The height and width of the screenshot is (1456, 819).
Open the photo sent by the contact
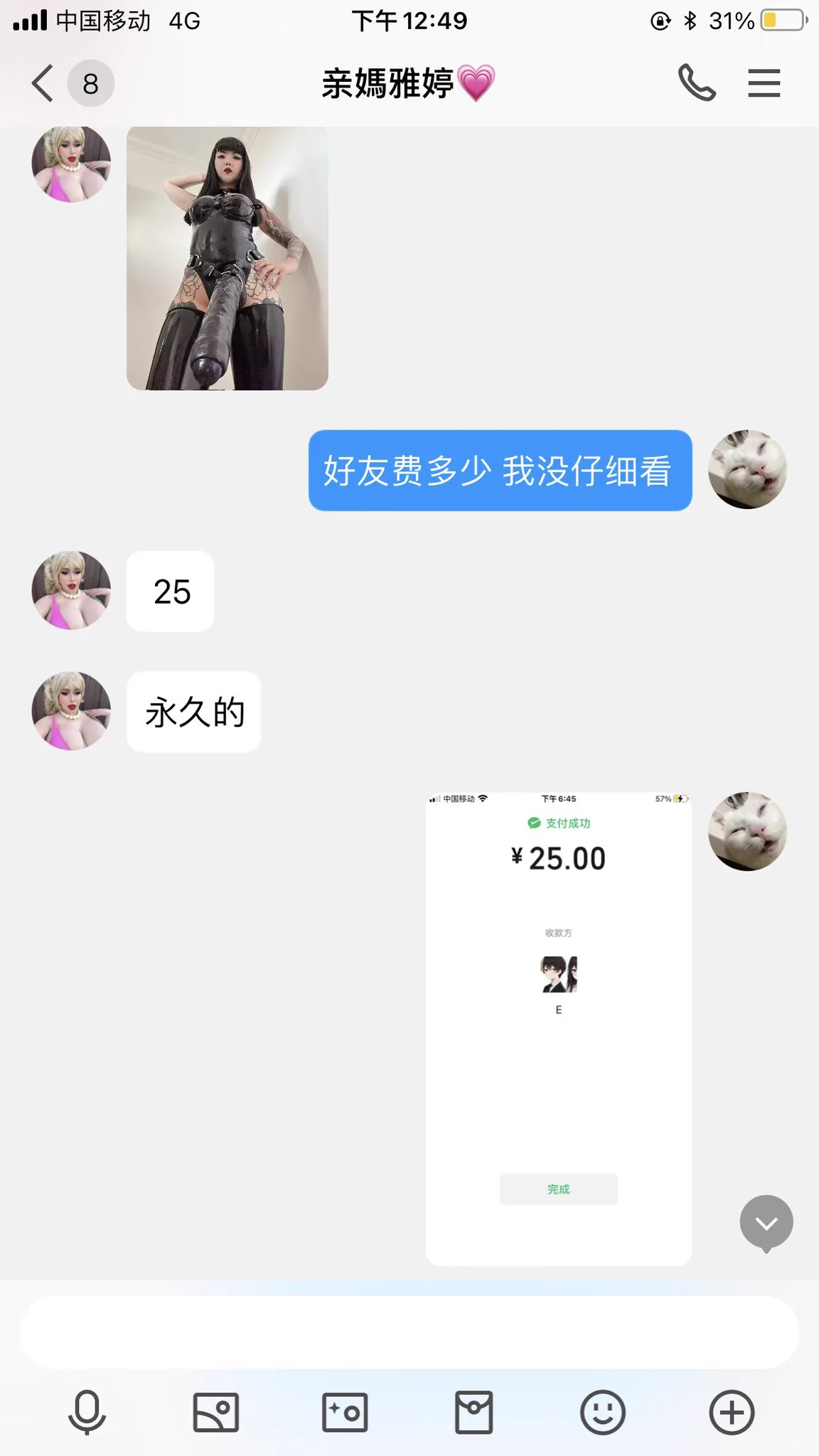(x=227, y=258)
